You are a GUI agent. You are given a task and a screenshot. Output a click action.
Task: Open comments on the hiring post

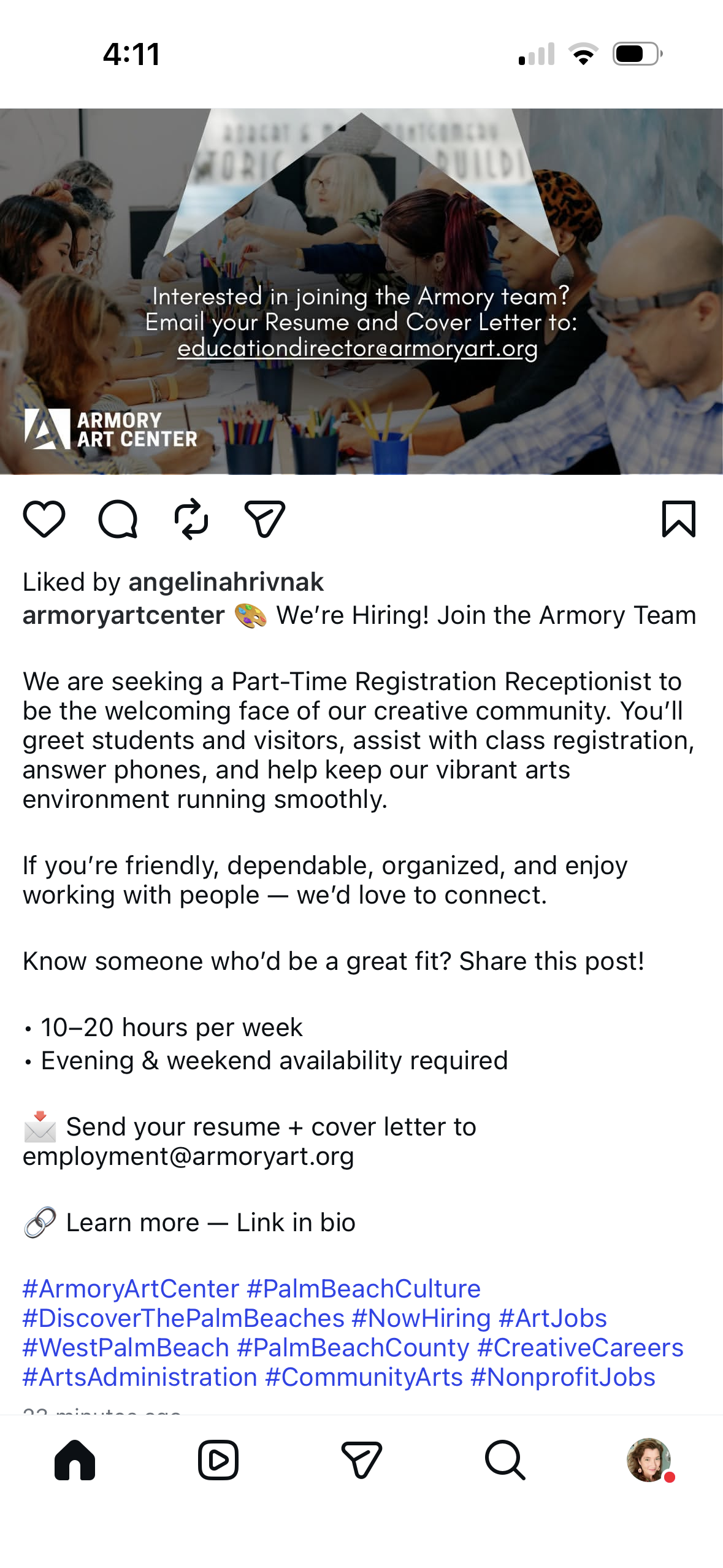tap(118, 519)
